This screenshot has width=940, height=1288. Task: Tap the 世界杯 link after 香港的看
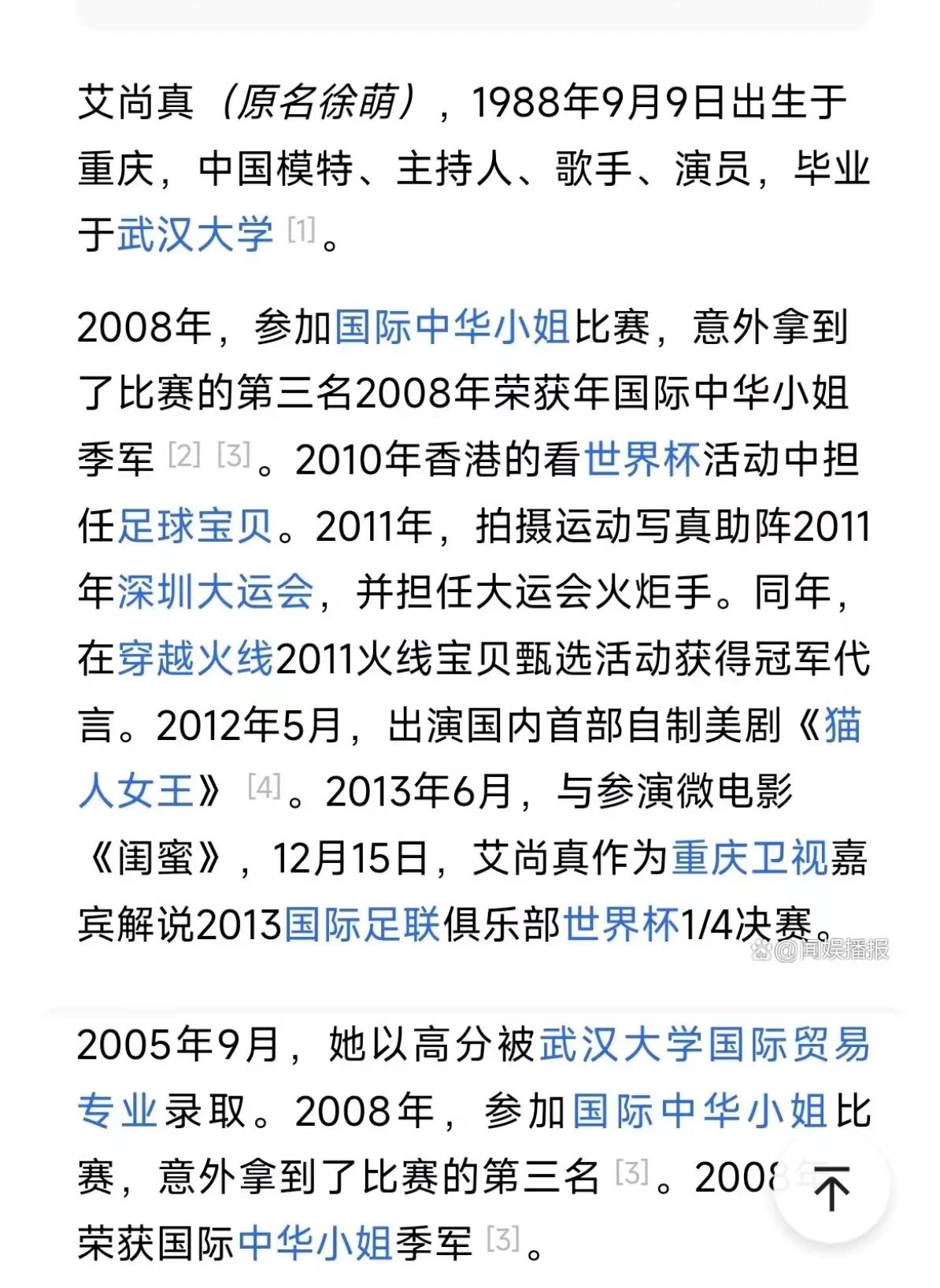coord(642,459)
